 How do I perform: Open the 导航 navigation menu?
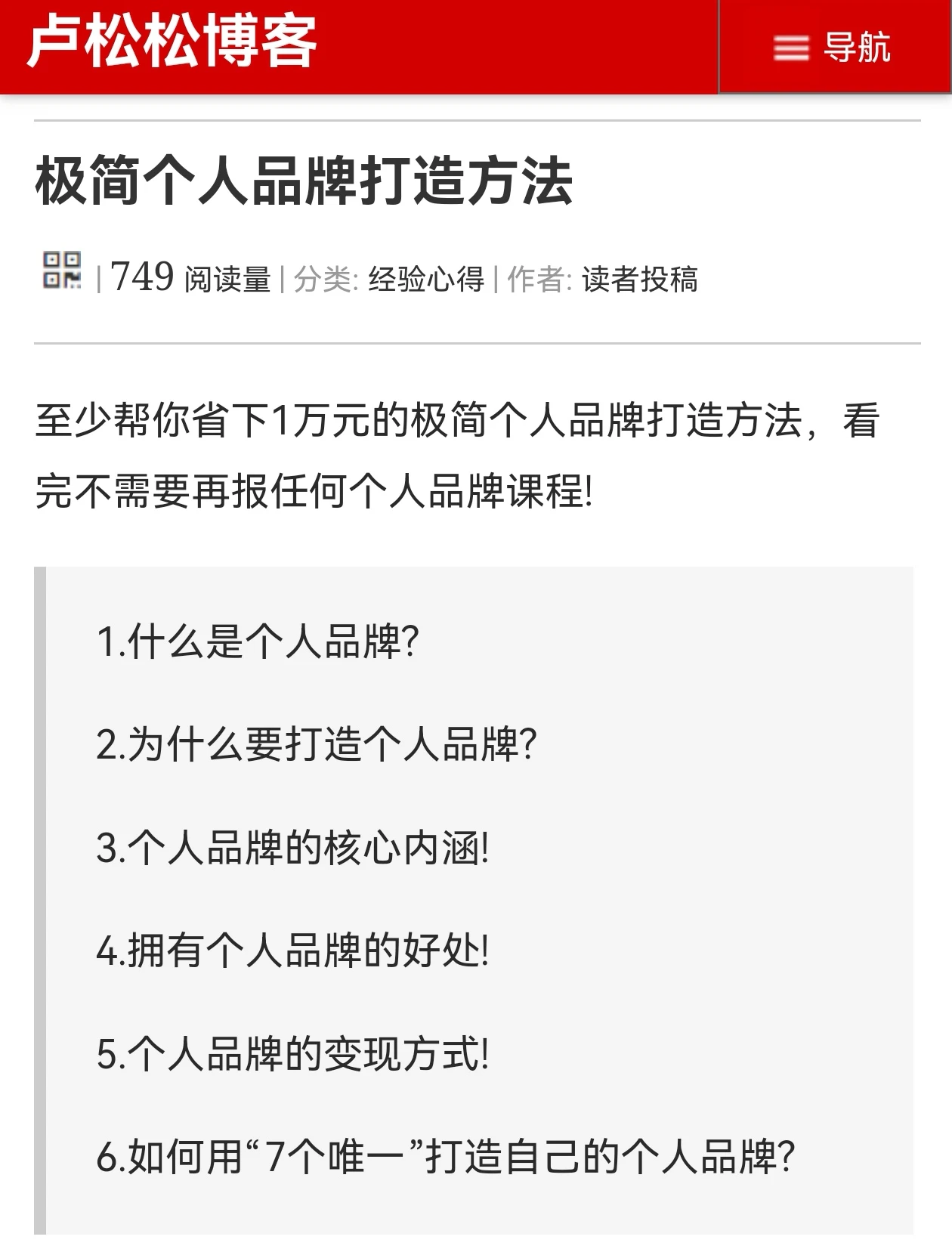tap(833, 47)
